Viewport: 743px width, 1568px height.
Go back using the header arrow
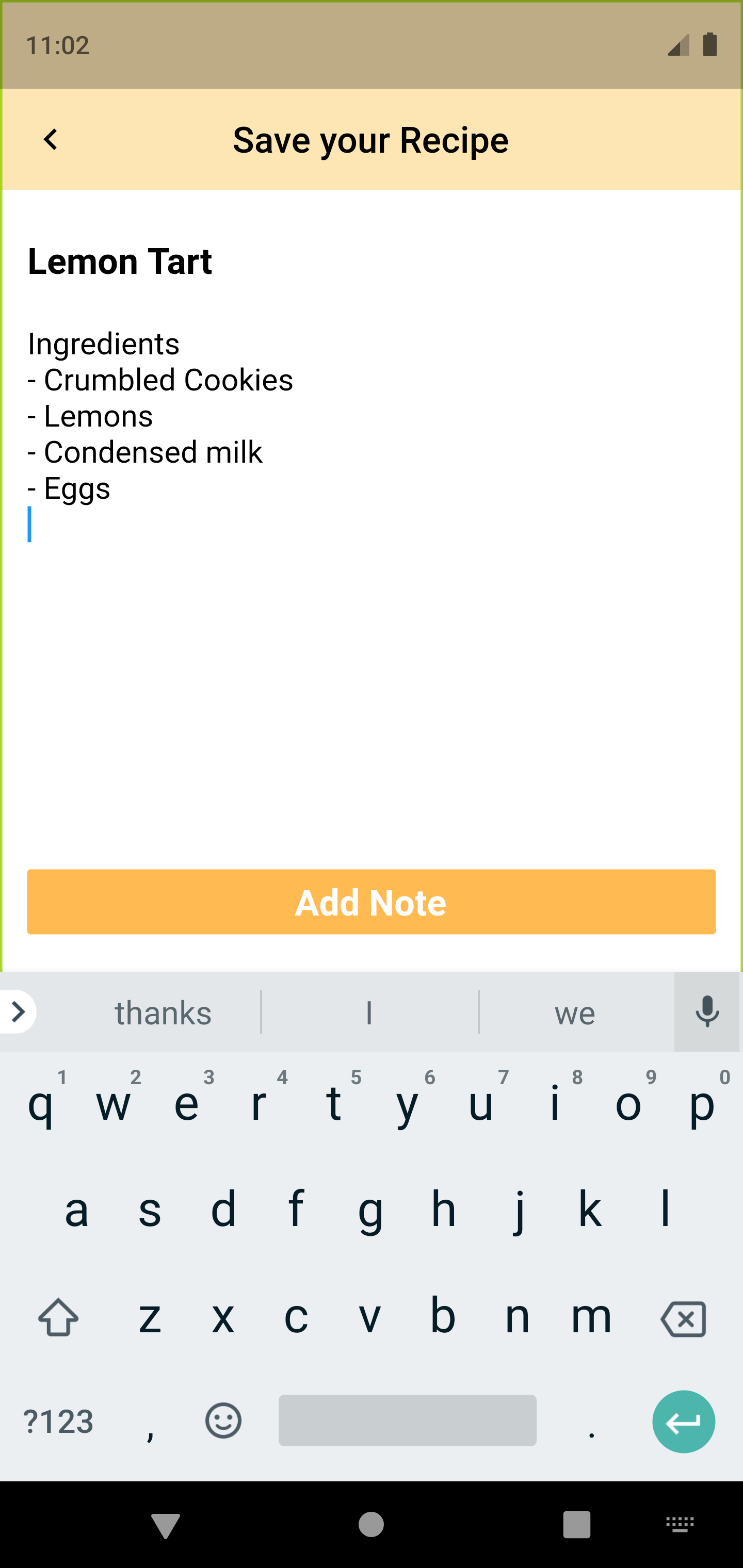(51, 139)
